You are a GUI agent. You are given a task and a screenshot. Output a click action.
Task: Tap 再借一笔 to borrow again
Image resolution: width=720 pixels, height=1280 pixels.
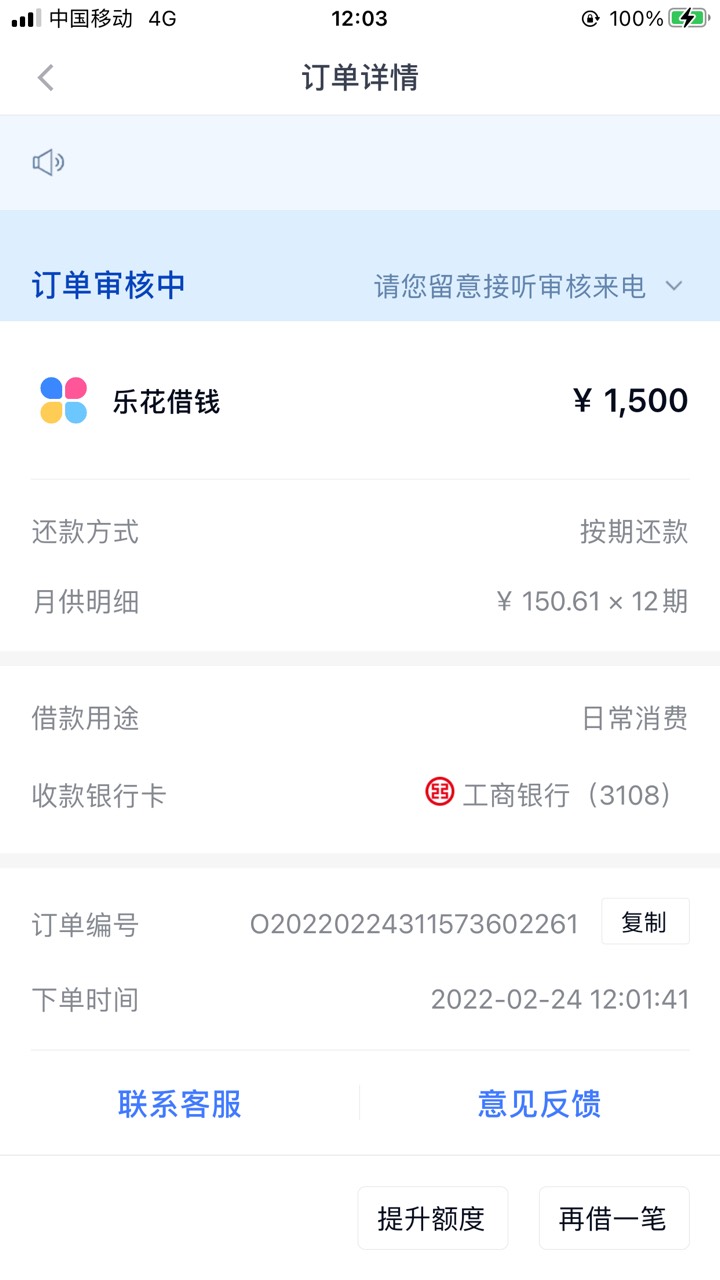613,1218
